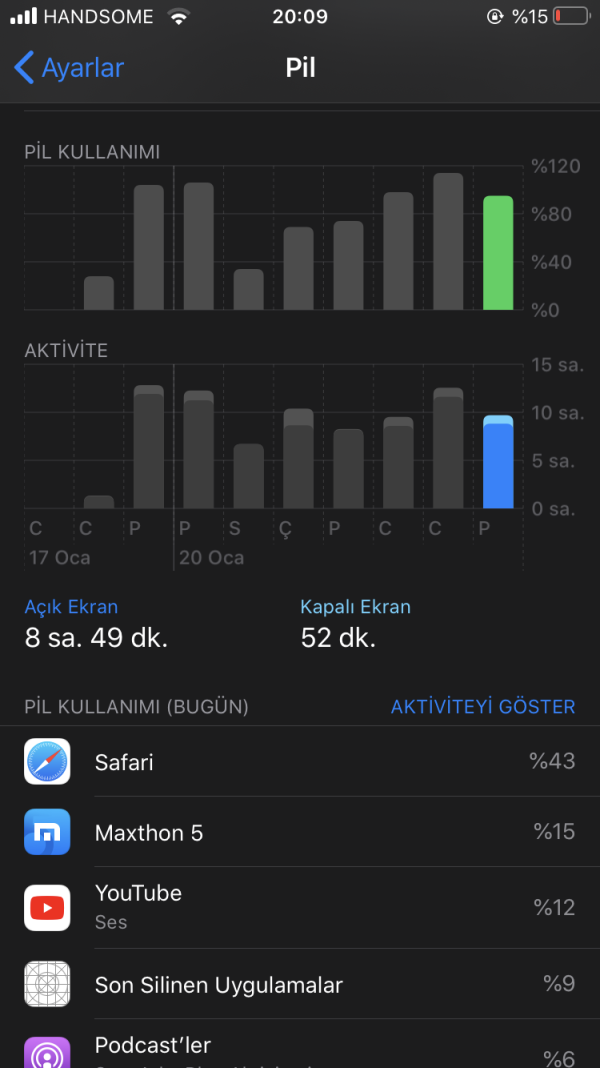The height and width of the screenshot is (1068, 600).
Task: Select the Podcast'ler usage row
Action: 300,1050
